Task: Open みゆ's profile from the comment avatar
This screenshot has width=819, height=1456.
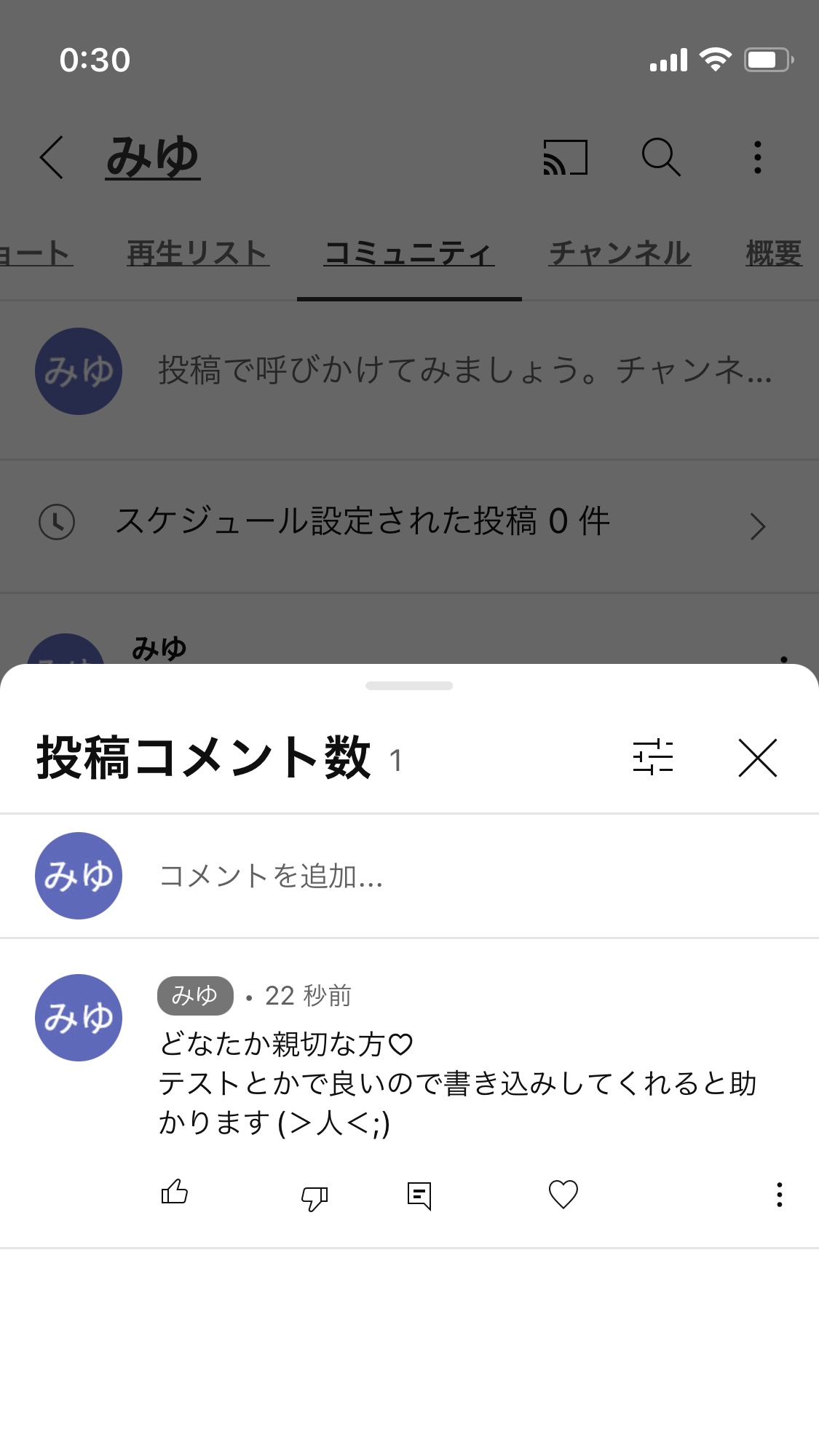Action: pyautogui.click(x=79, y=1017)
